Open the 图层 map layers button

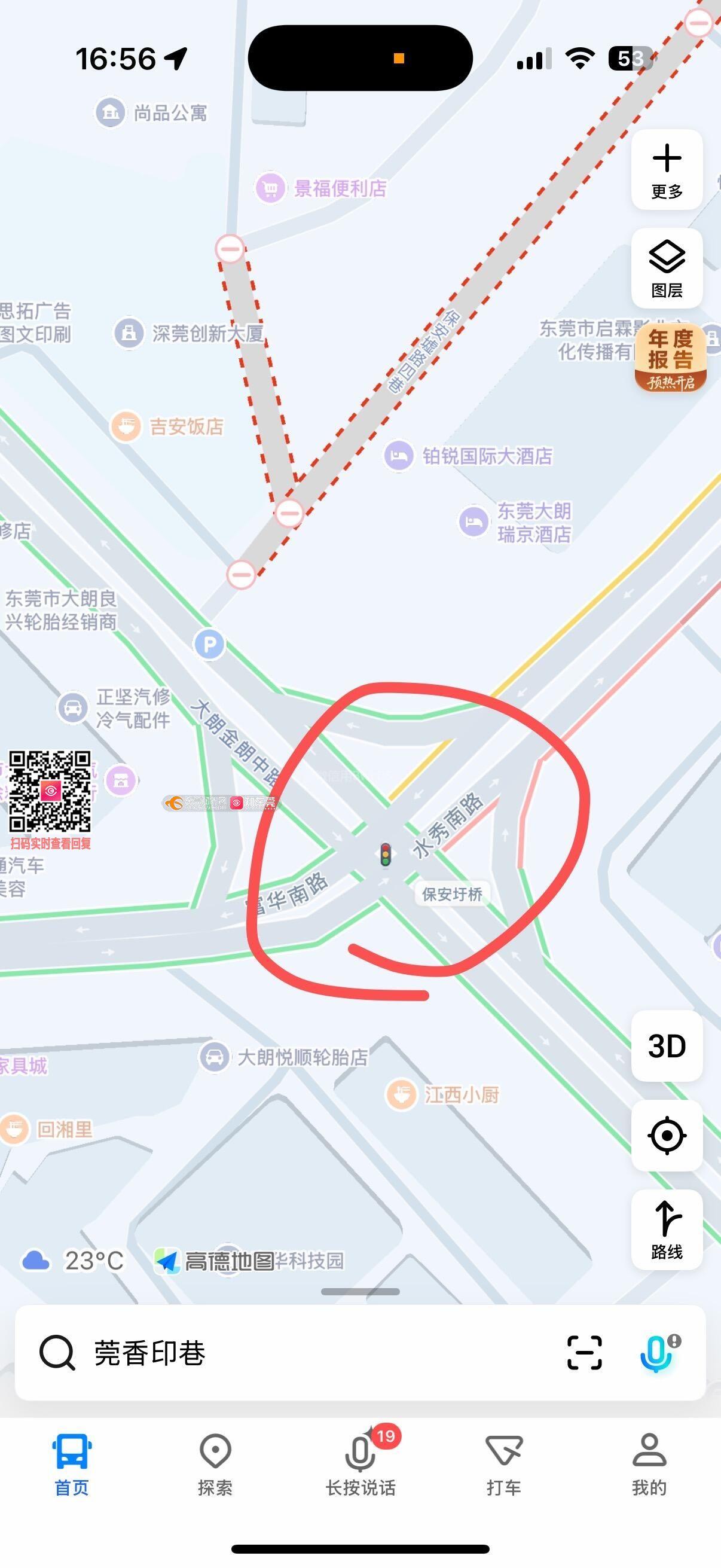click(667, 269)
